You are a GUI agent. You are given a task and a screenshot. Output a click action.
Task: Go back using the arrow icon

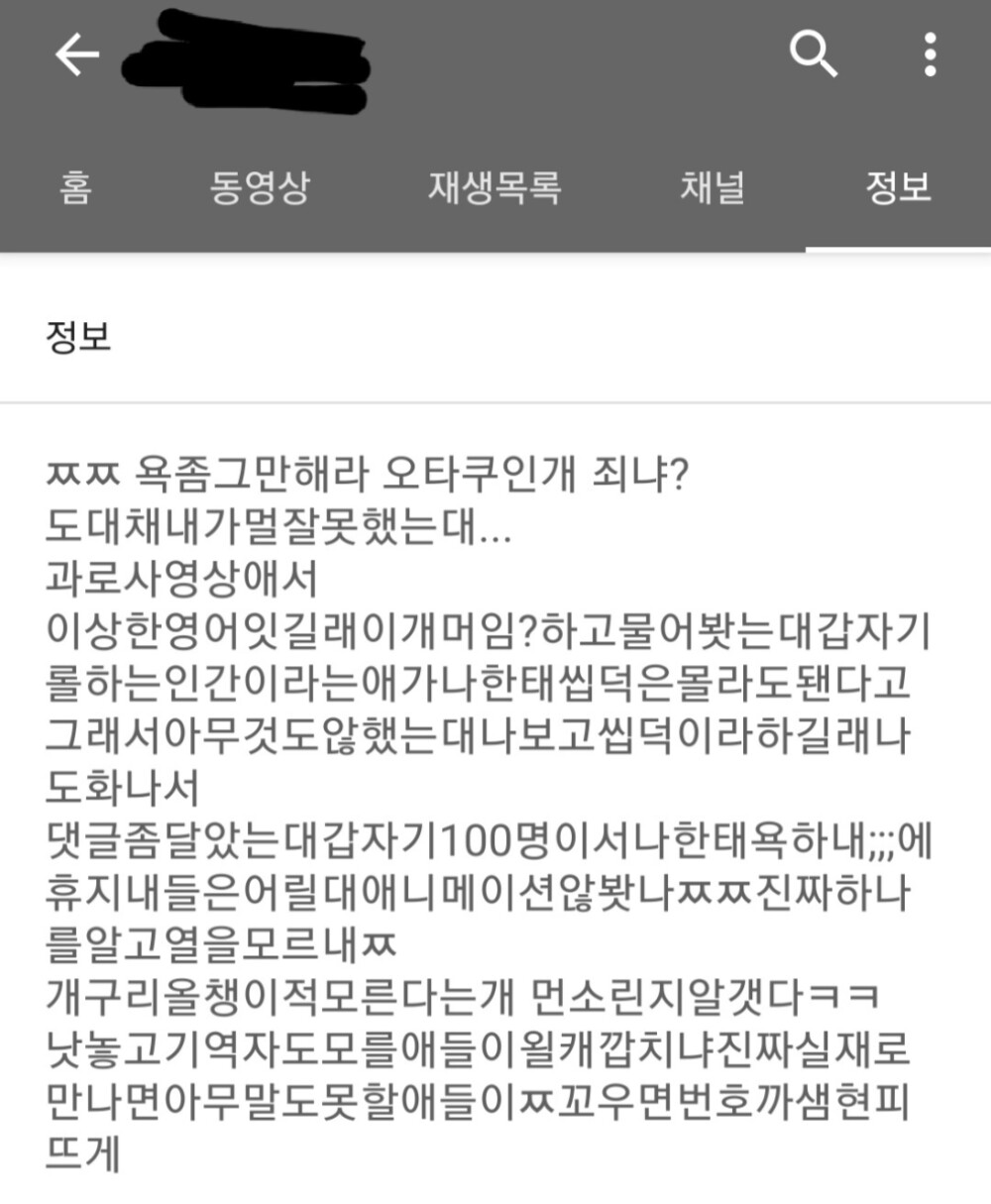pos(76,55)
